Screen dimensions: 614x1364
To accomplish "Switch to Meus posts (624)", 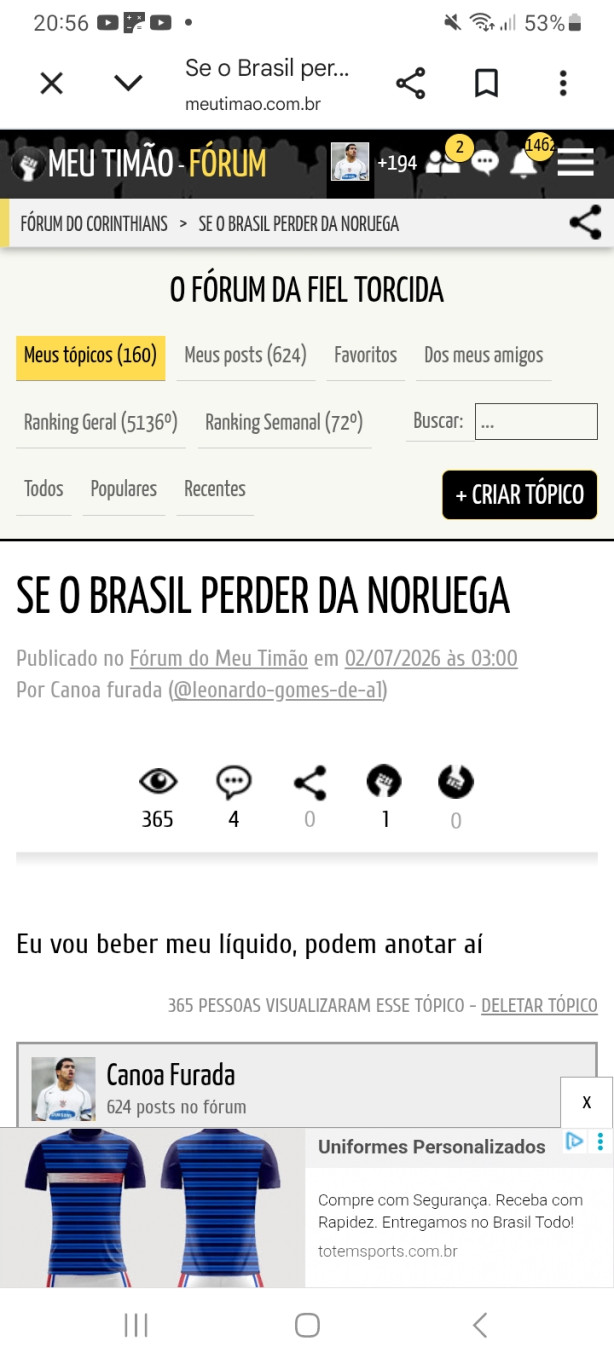I will click(x=246, y=356).
